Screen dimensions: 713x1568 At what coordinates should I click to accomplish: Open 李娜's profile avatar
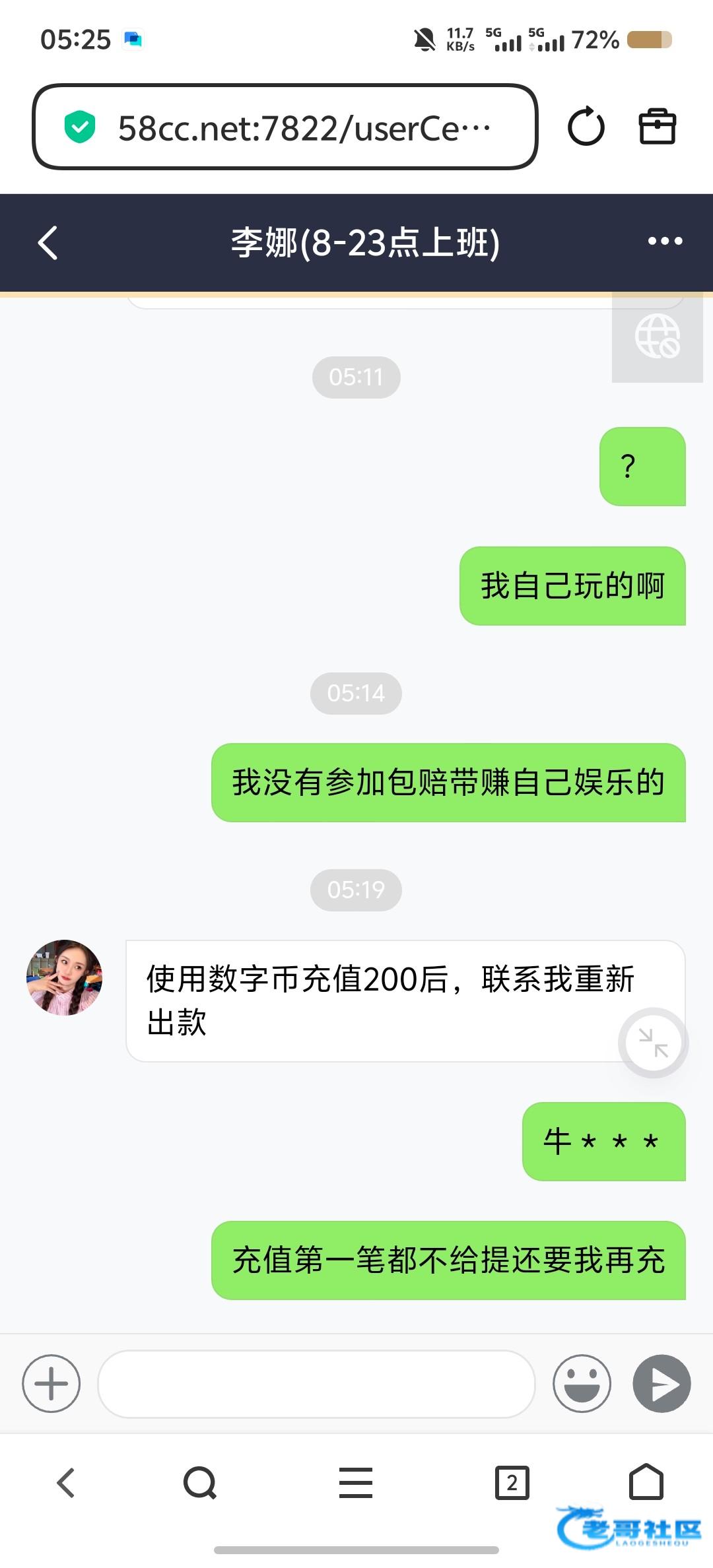65,977
